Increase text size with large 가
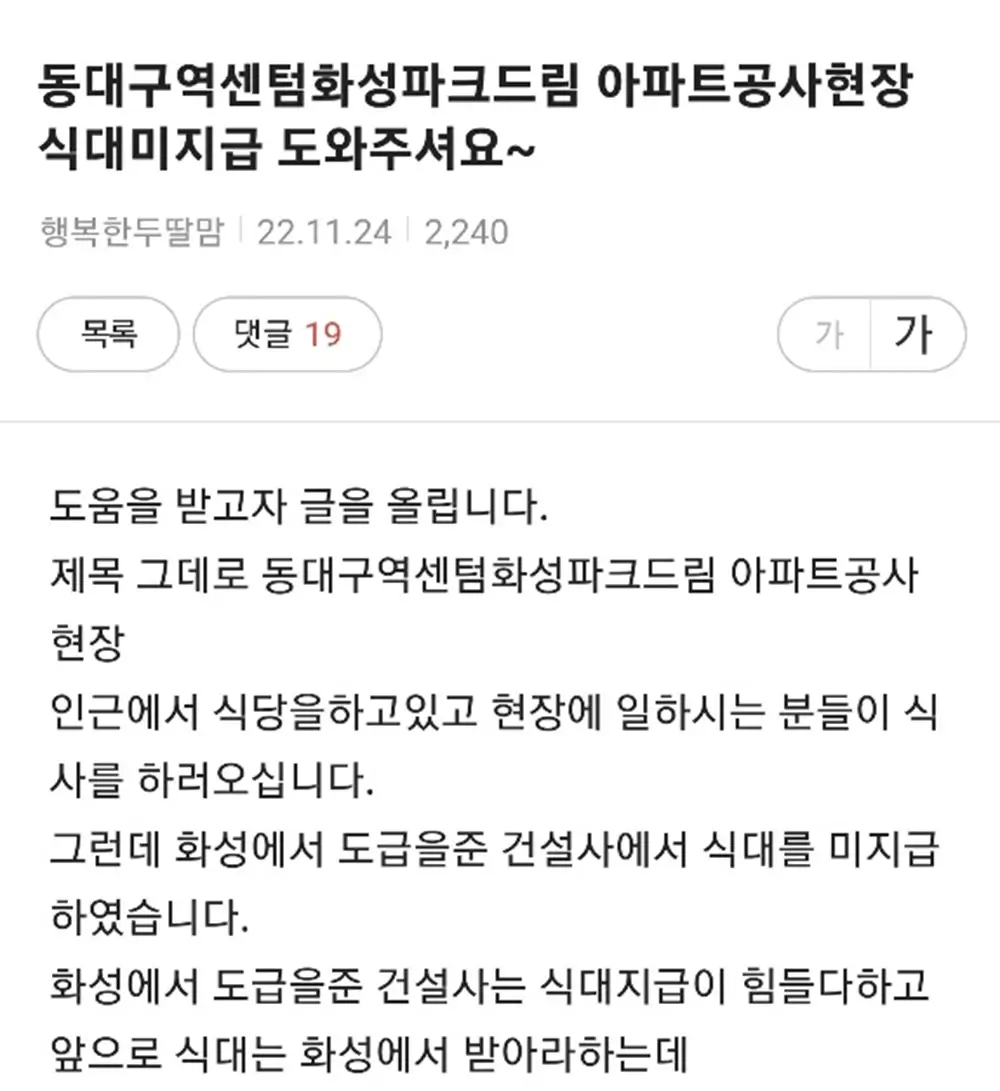1000x1091 pixels. 915,333
